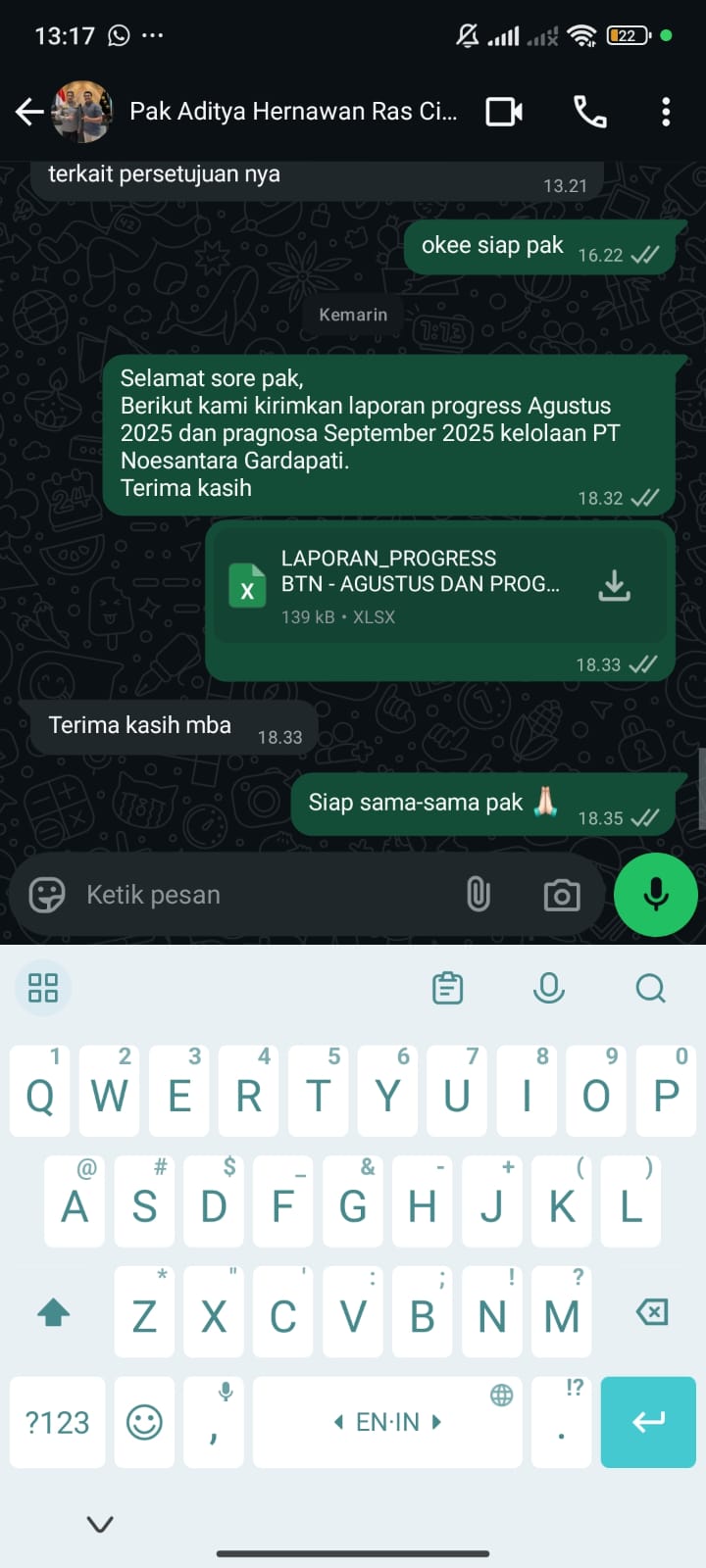The height and width of the screenshot is (1568, 706).
Task: Hide the keyboard with the down chevron
Action: [x=100, y=1523]
